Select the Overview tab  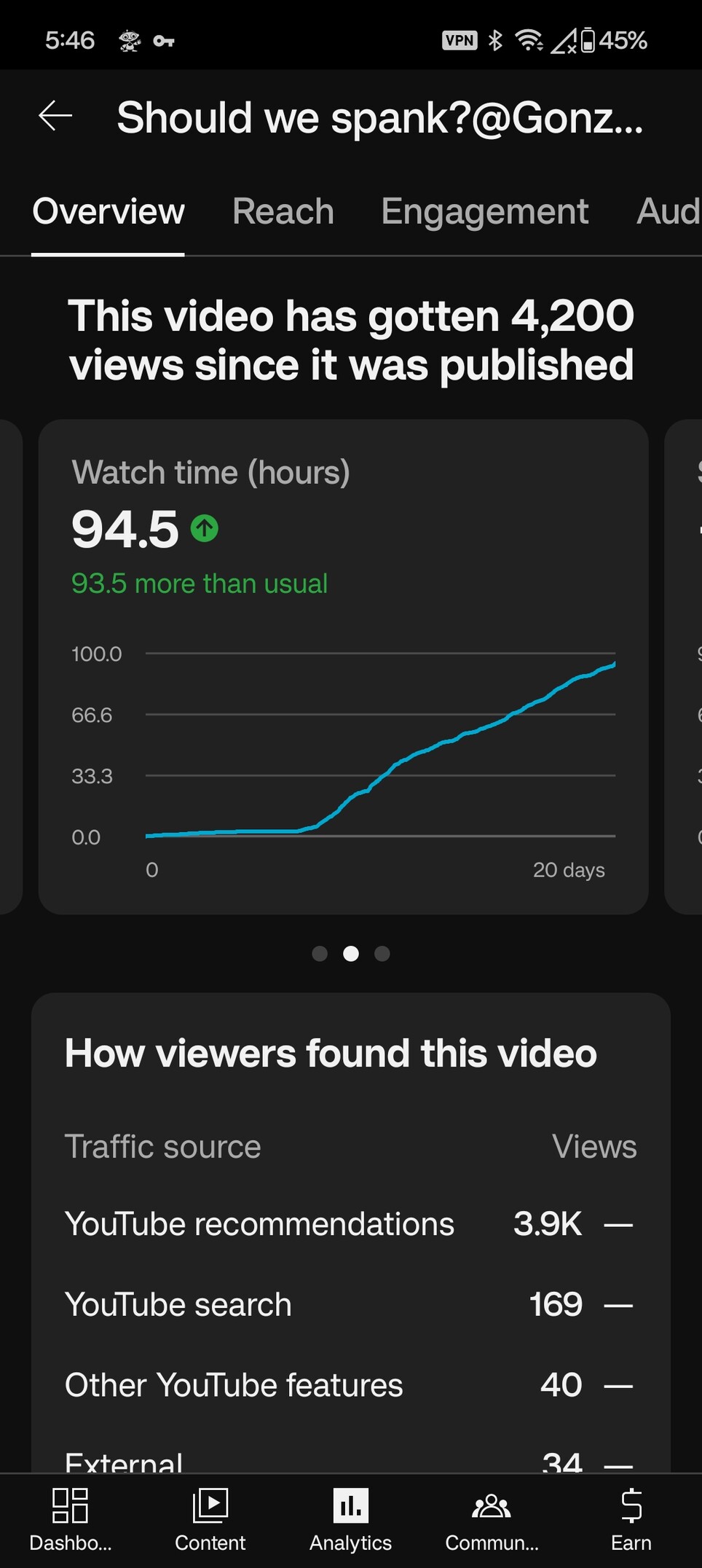coord(109,211)
